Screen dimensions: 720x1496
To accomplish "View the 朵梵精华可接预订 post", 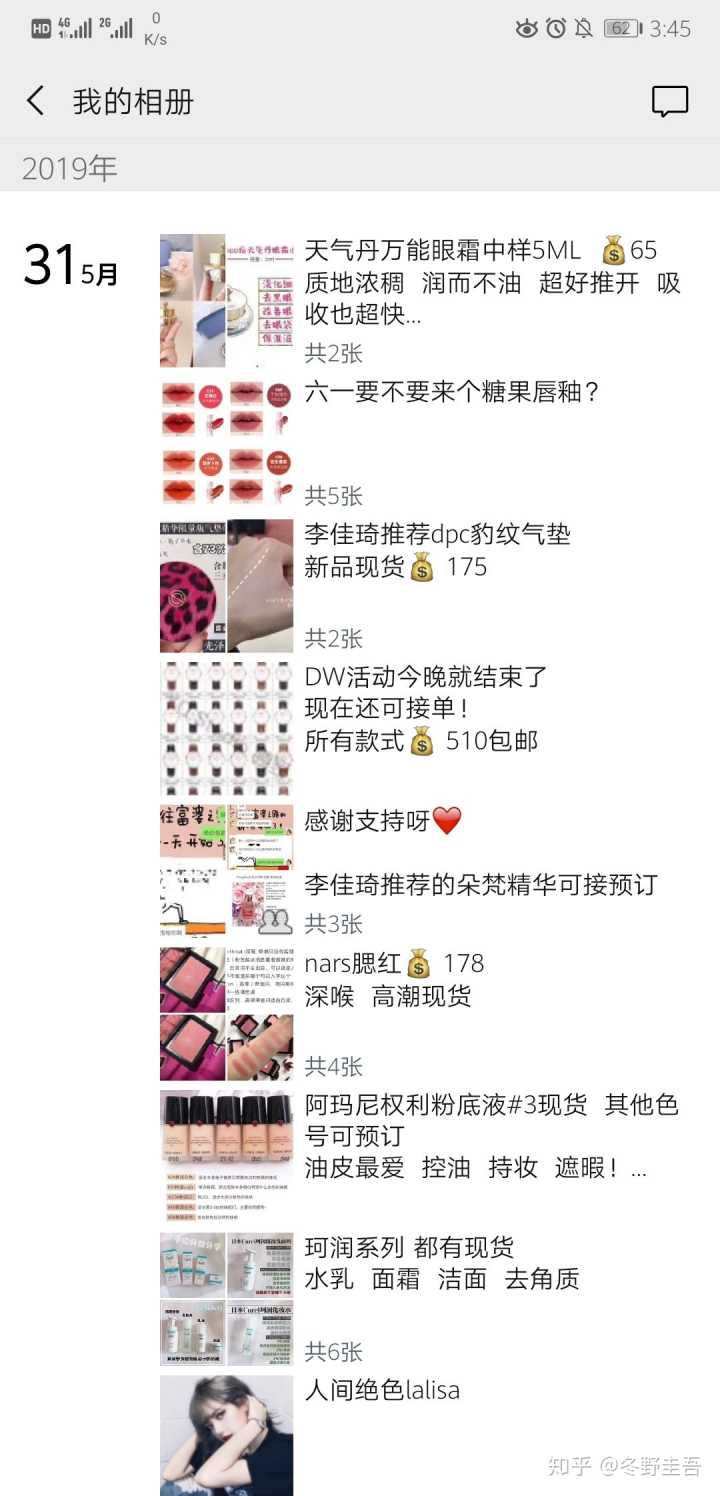I will (x=481, y=885).
